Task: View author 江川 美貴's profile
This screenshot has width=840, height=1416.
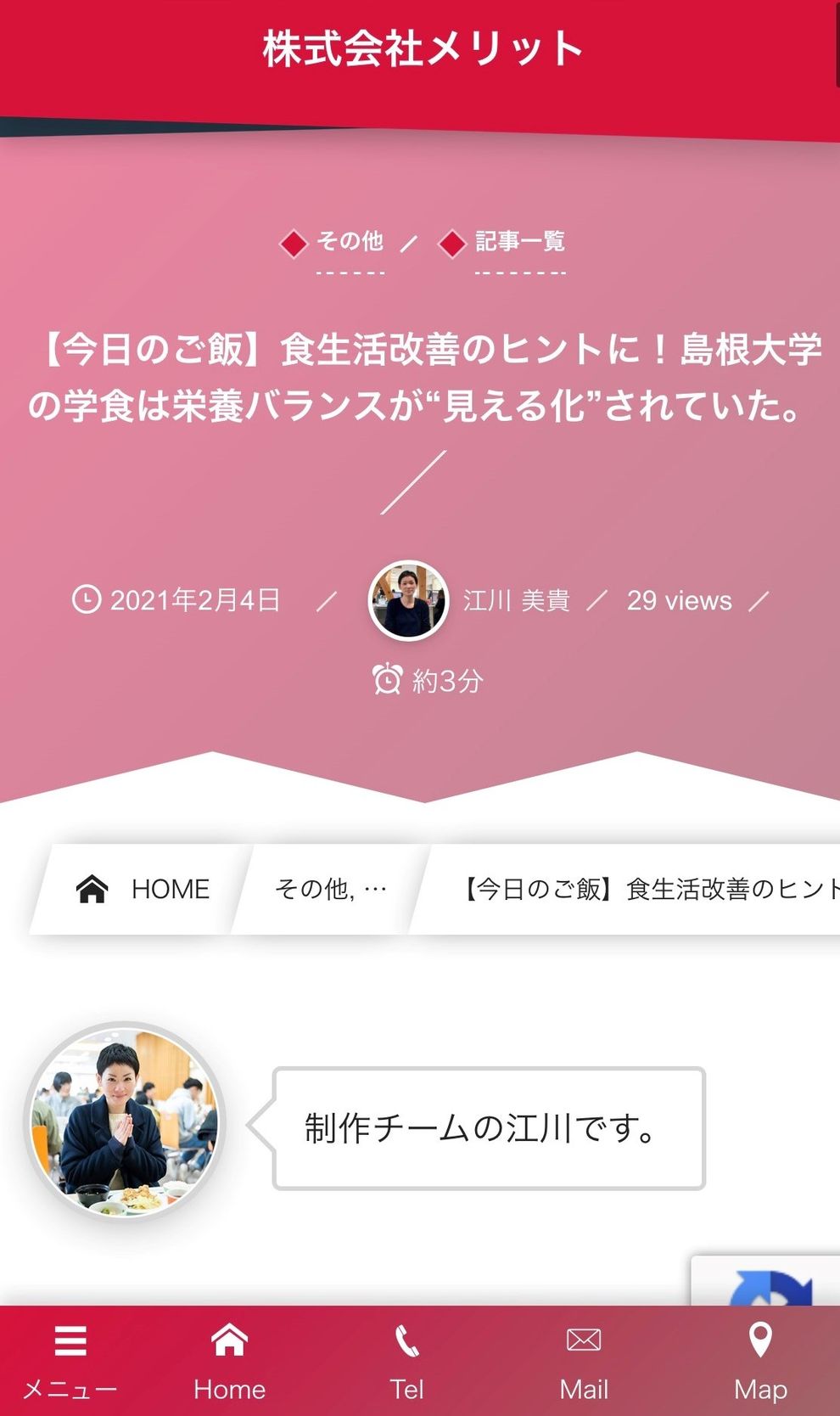Action: click(x=515, y=601)
